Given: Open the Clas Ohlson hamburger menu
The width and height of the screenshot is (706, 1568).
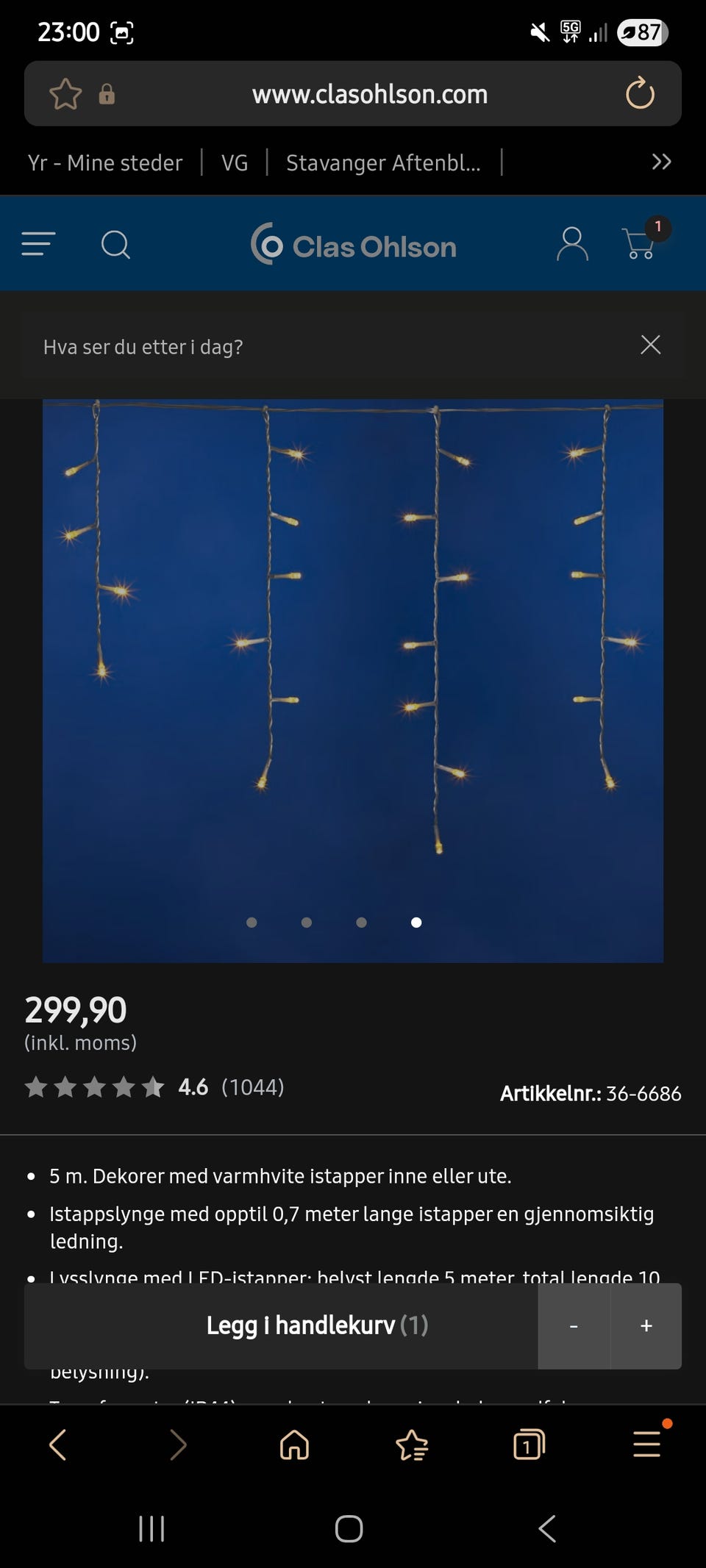Looking at the screenshot, I should tap(39, 244).
